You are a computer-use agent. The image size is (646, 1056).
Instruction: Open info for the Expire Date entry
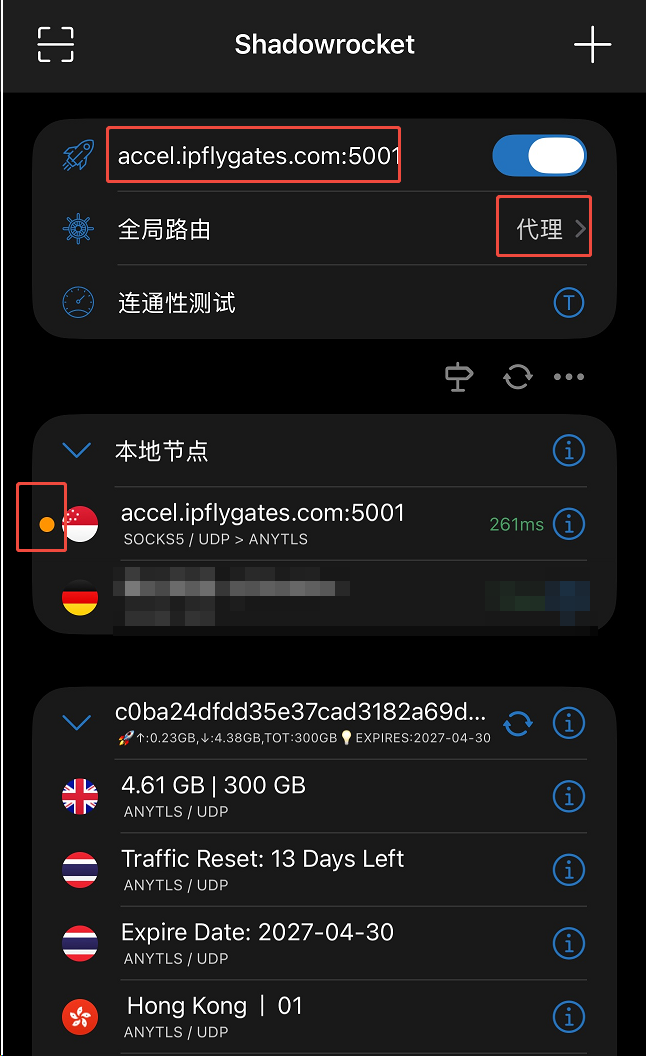569,944
